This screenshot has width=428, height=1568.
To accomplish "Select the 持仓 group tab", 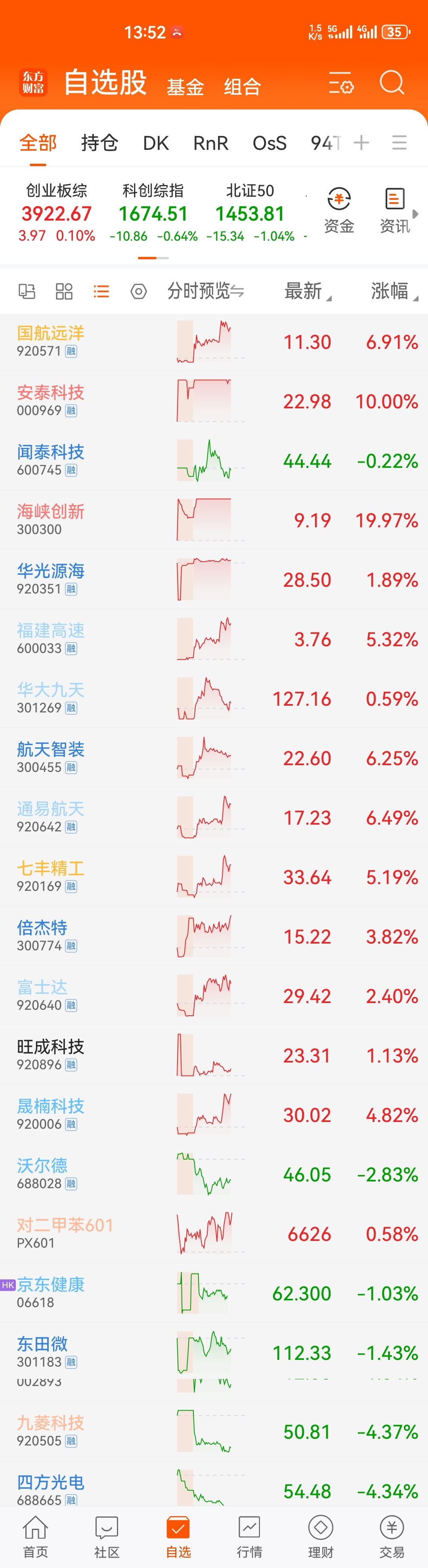I will pos(100,142).
